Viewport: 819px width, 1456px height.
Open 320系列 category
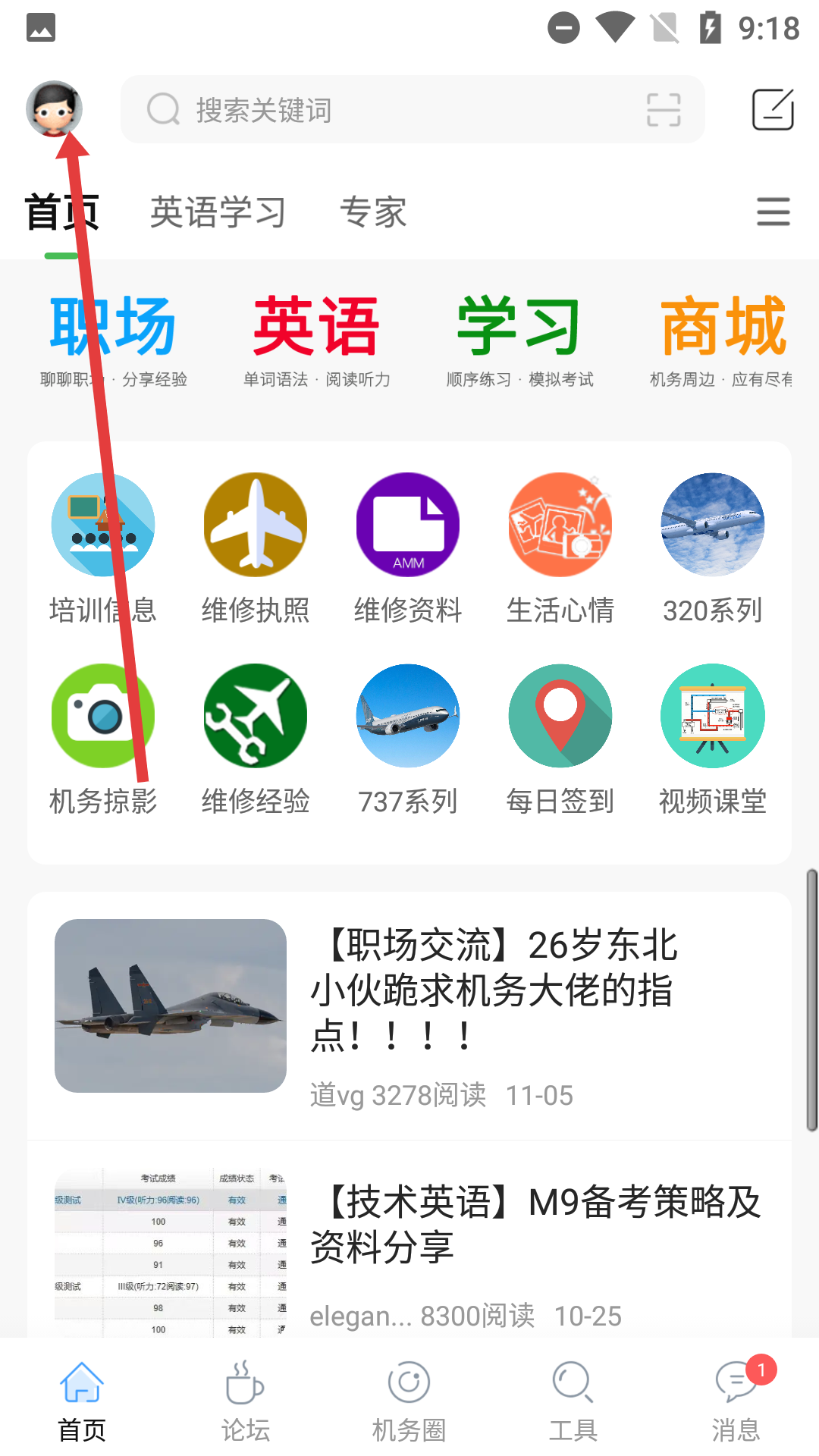pos(712,547)
